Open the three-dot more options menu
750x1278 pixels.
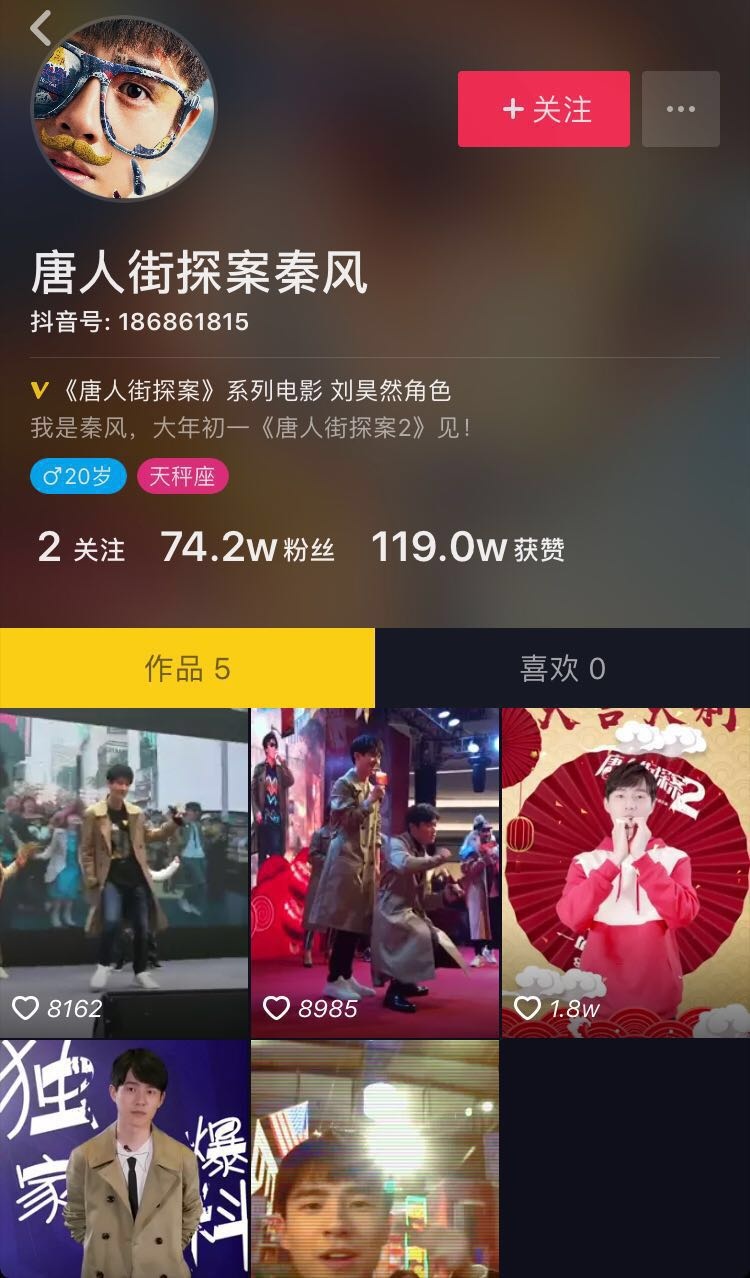coord(680,109)
